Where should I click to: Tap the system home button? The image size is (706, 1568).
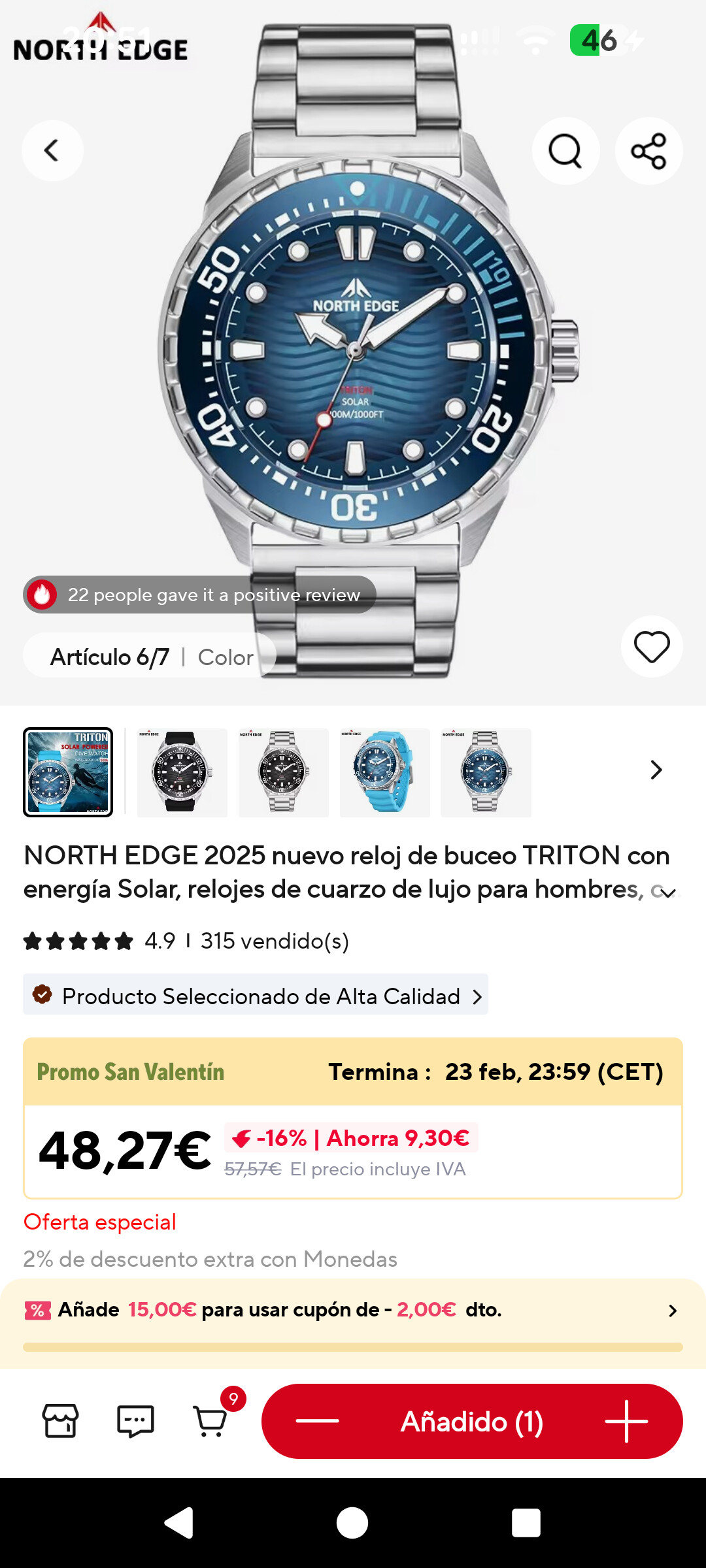[352, 1523]
